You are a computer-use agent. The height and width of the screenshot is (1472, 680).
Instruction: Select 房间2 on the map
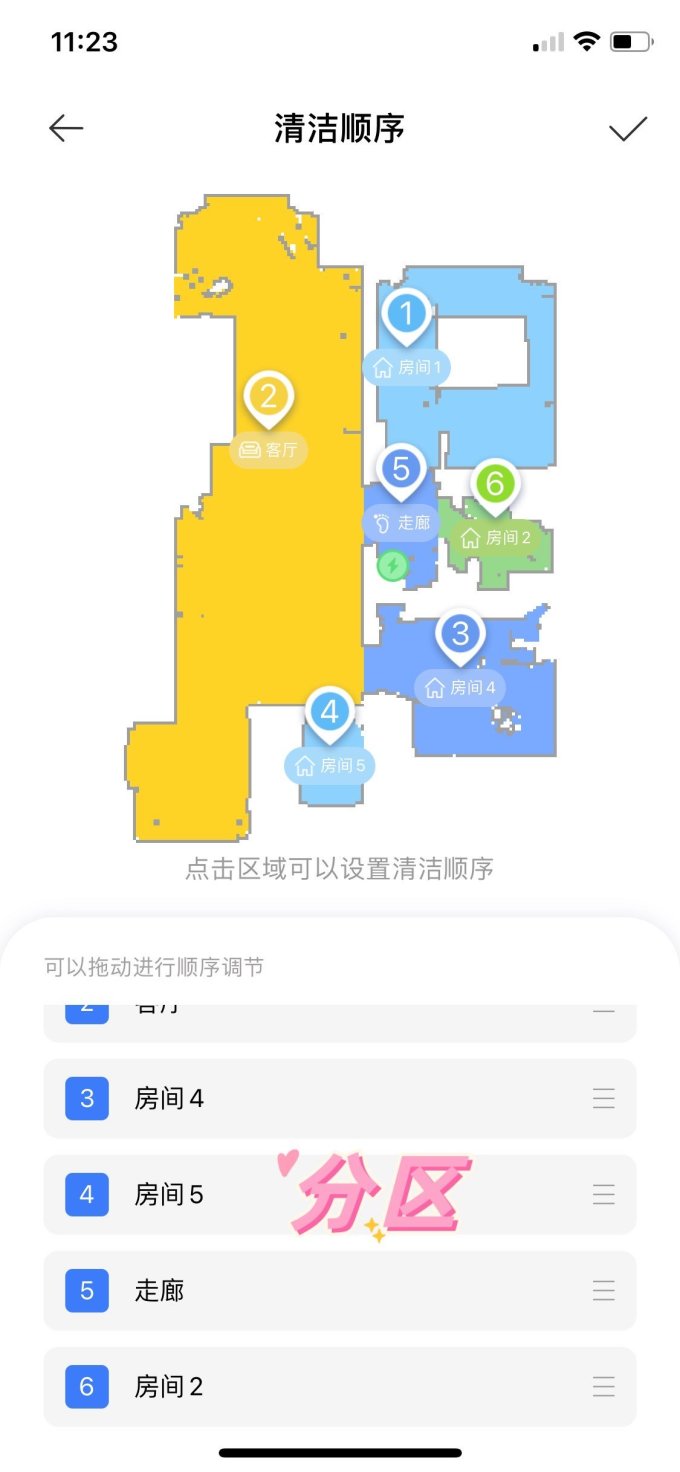click(495, 537)
